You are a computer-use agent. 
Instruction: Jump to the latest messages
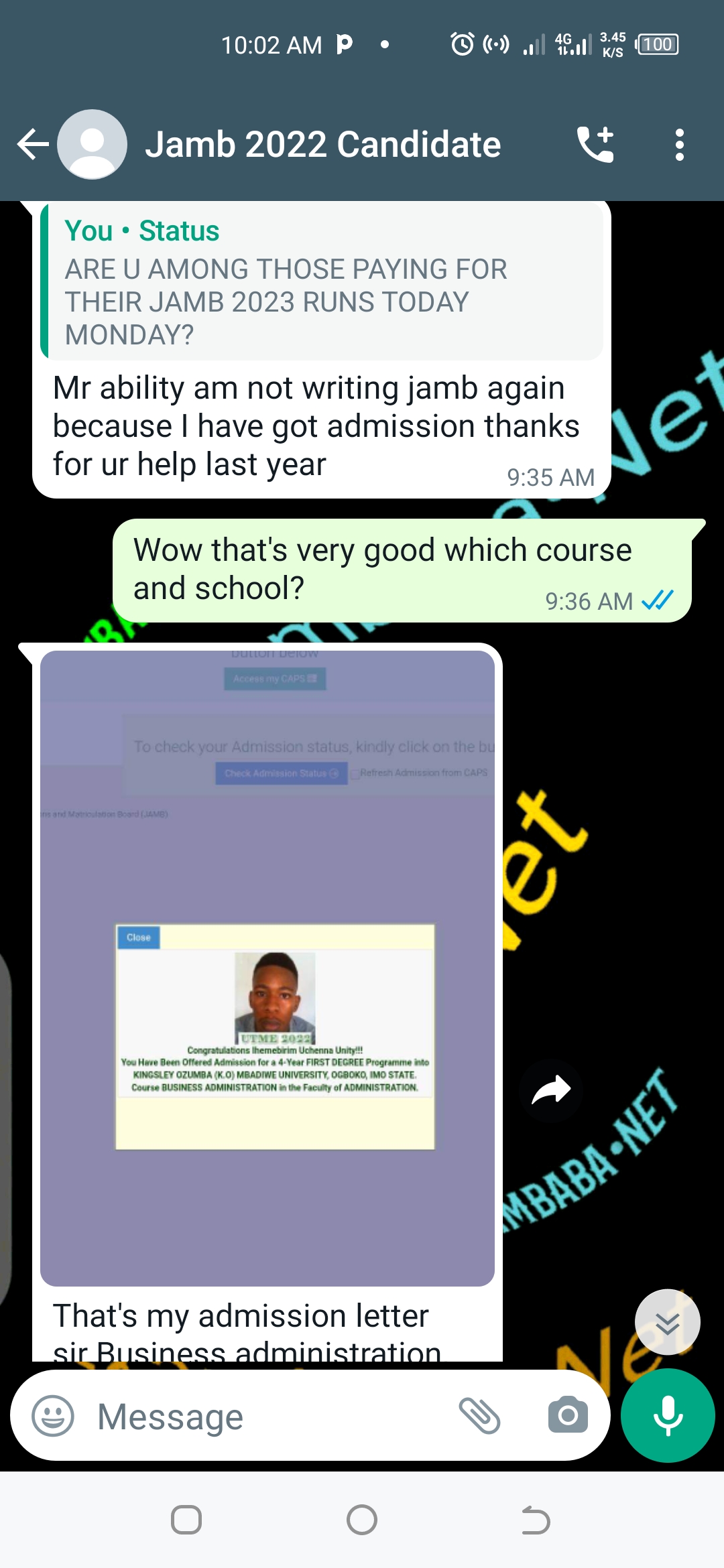[667, 1322]
